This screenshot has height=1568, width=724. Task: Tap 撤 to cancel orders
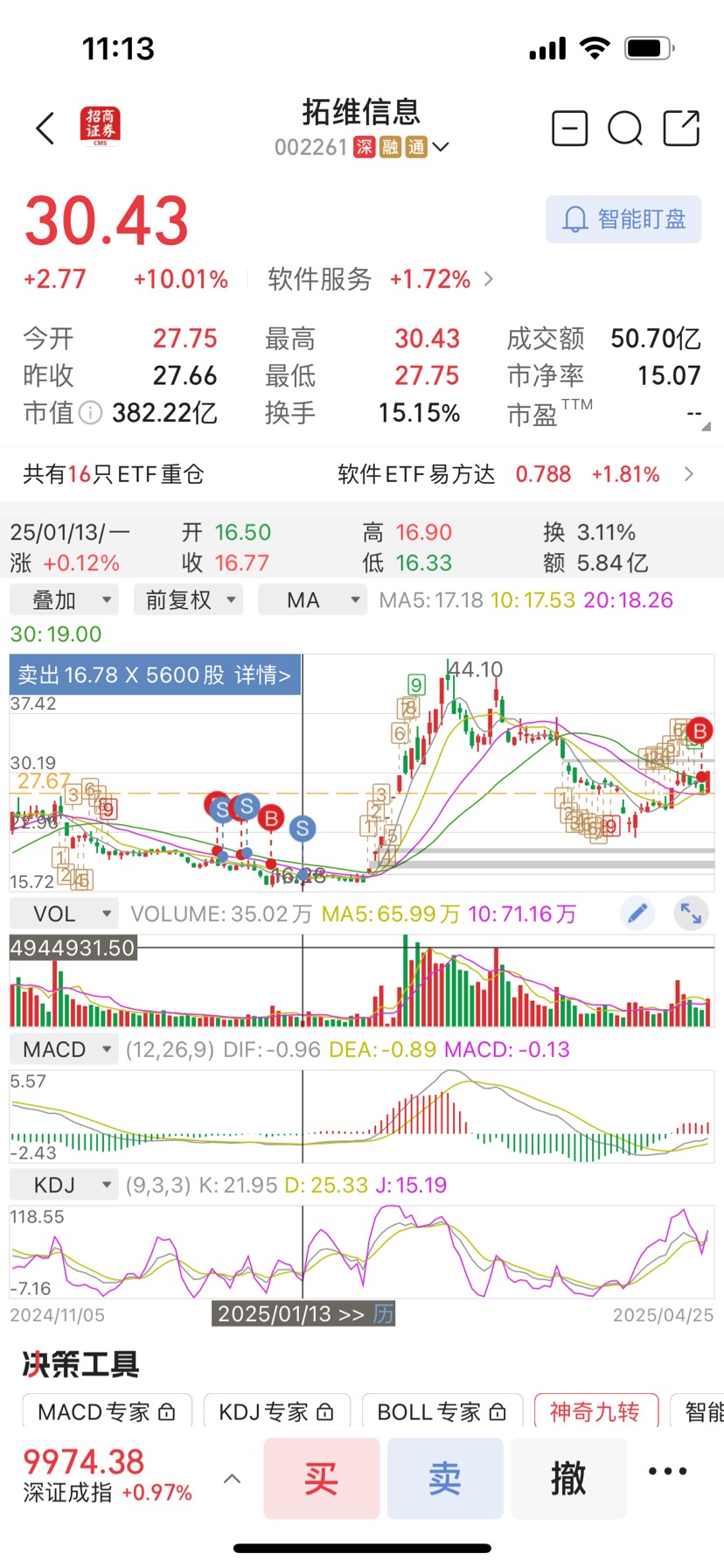[x=568, y=1478]
